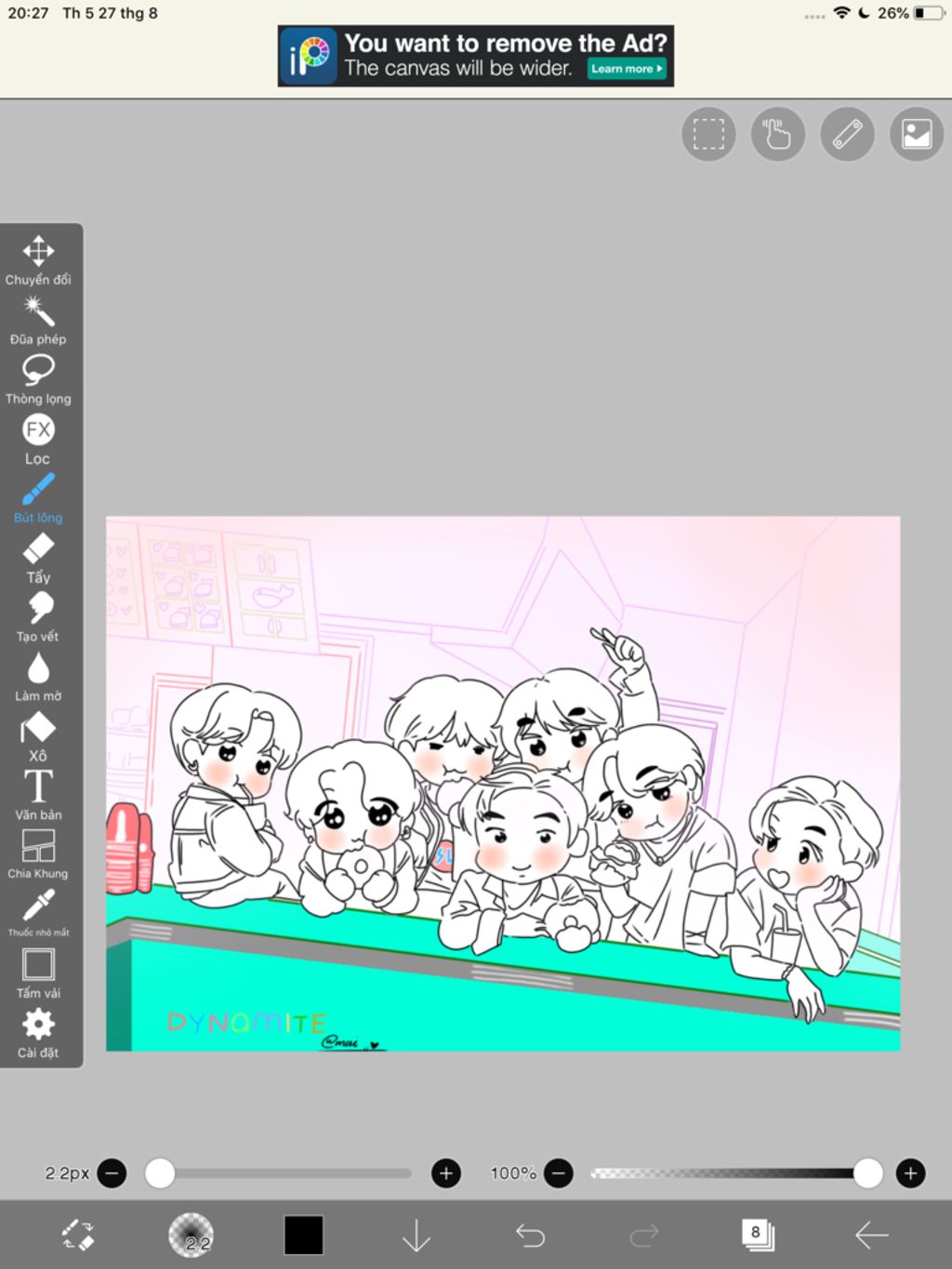Add text with the Văn bản tool
This screenshot has height=1269, width=952.
(38, 795)
